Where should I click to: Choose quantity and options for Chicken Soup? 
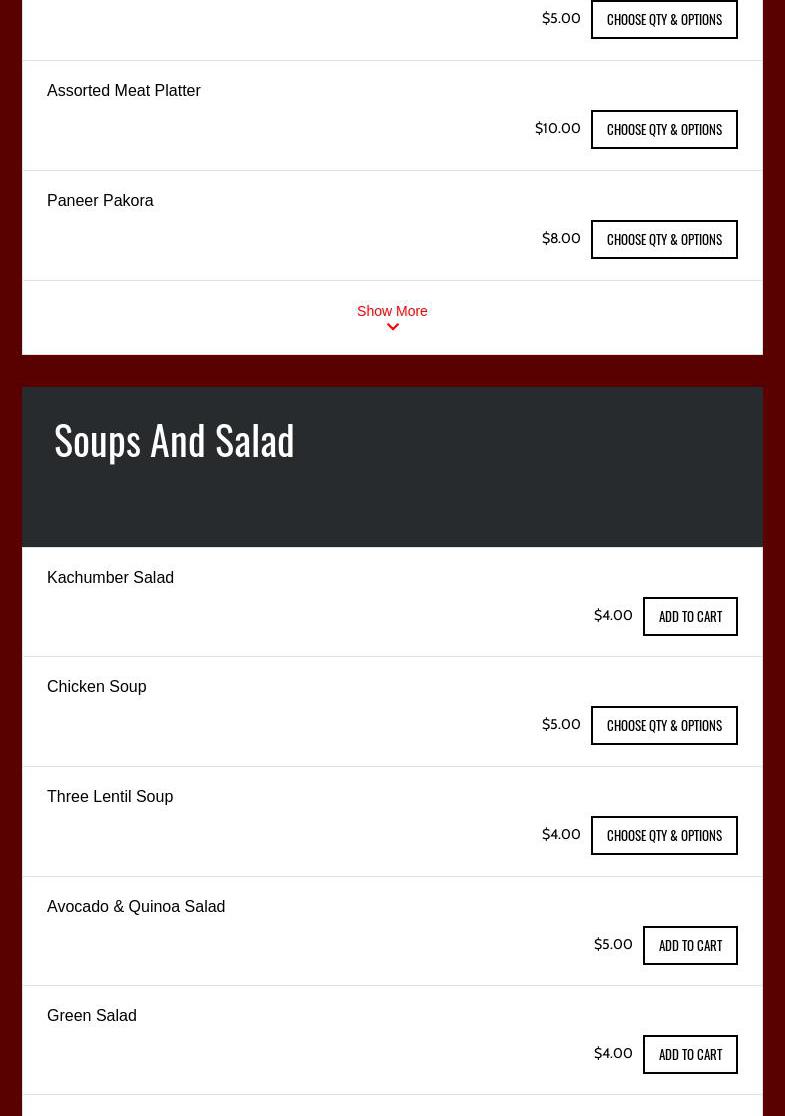click(664, 725)
